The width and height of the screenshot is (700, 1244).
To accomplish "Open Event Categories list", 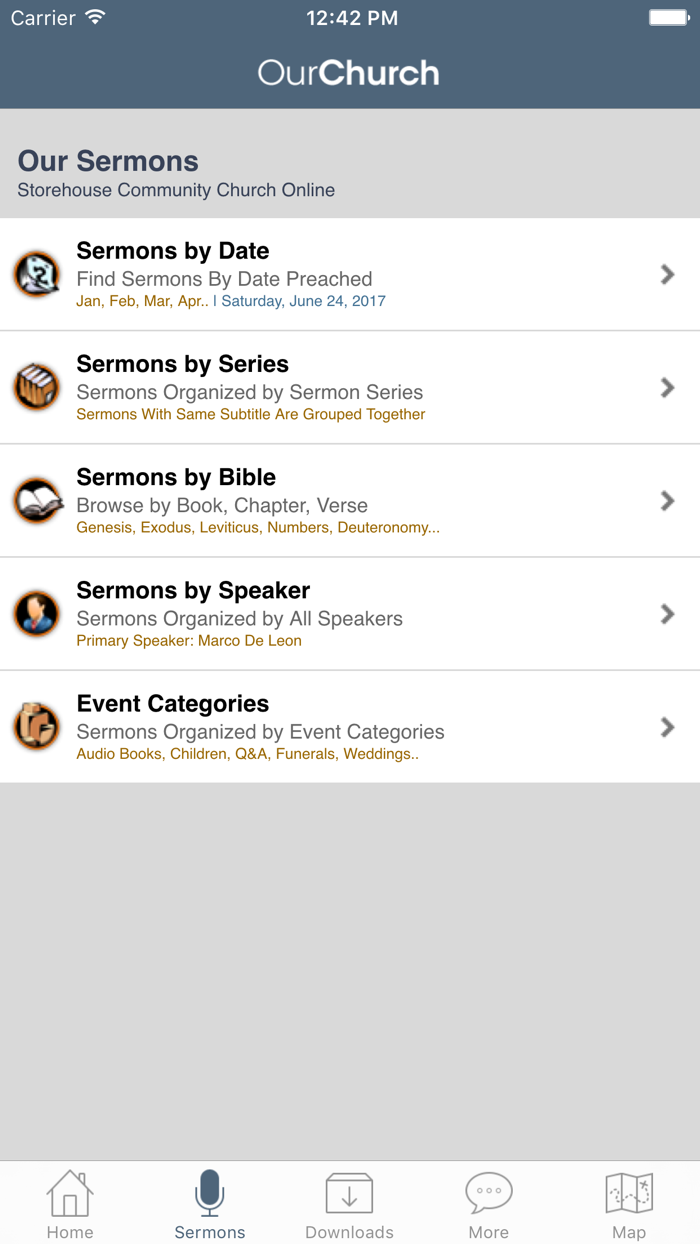I will [349, 727].
